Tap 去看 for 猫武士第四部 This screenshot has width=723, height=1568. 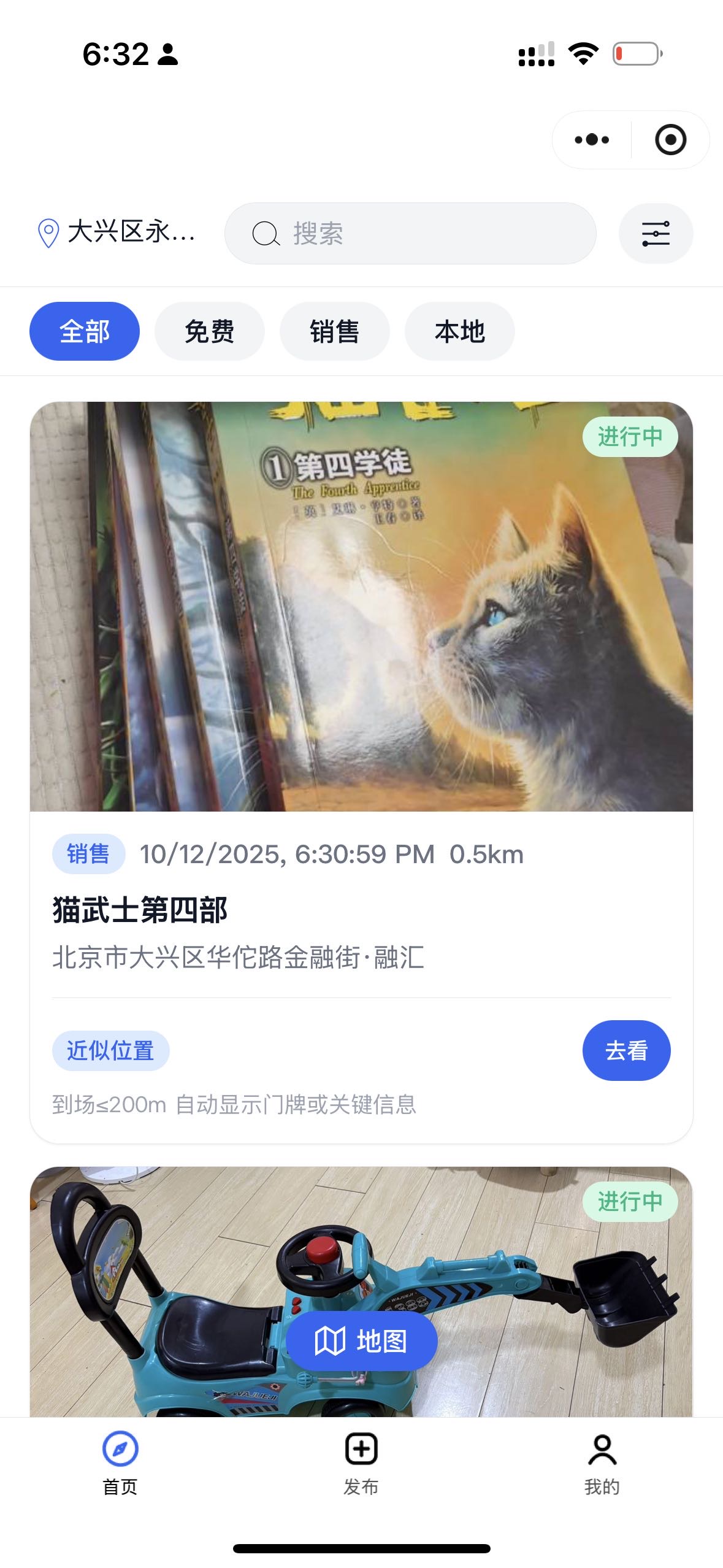click(x=626, y=1050)
